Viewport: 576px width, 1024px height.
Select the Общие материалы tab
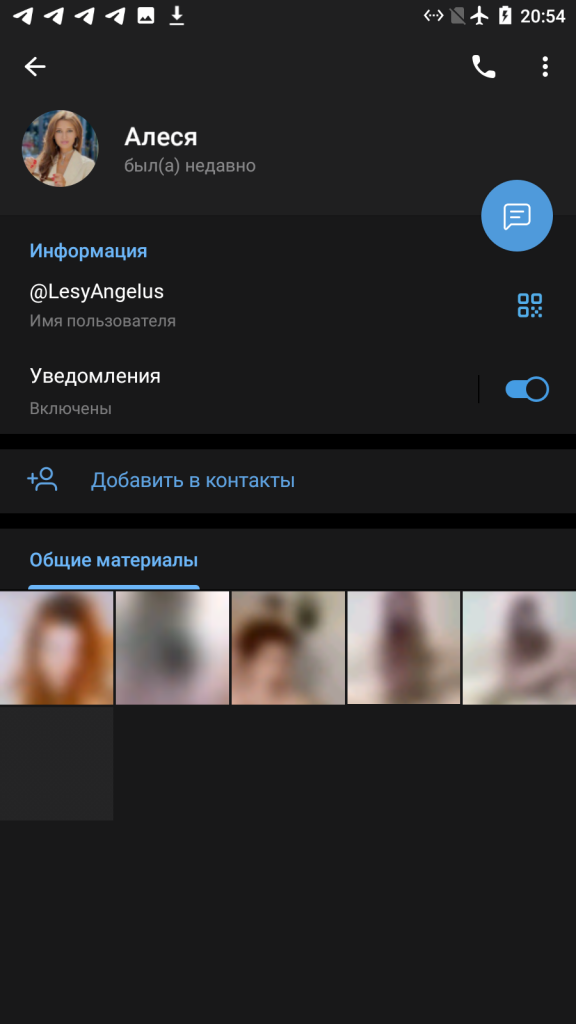(114, 560)
